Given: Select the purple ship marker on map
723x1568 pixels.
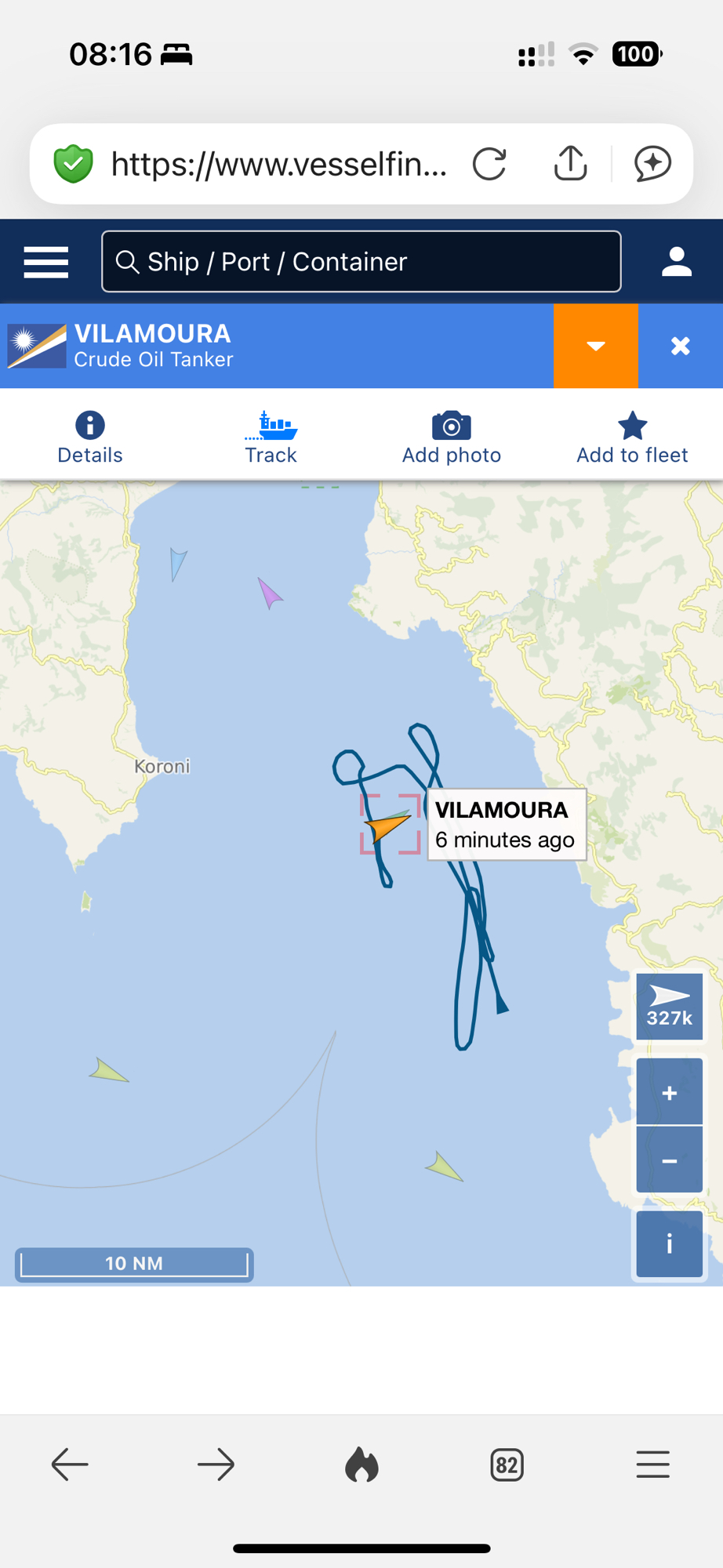Looking at the screenshot, I should [x=269, y=593].
